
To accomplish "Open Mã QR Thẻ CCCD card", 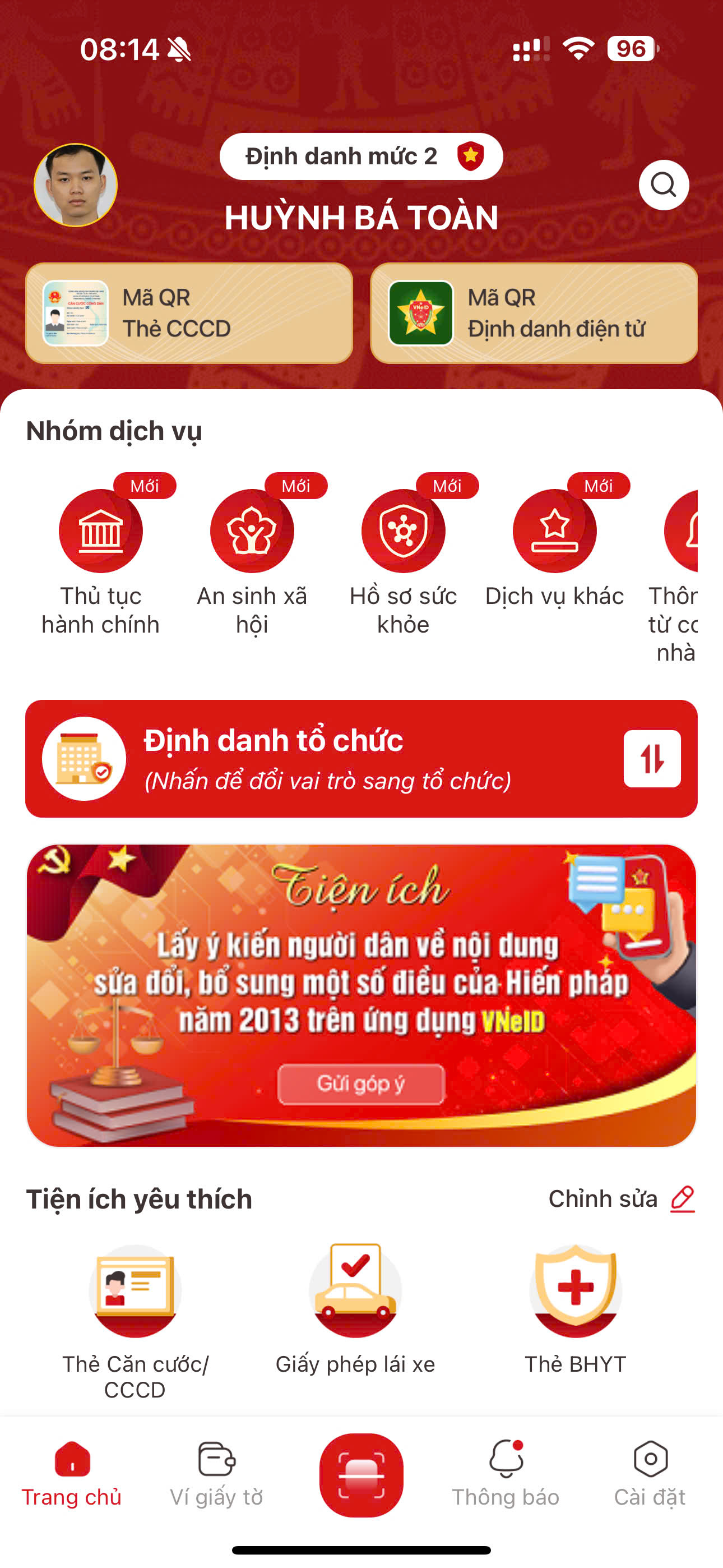I will [x=189, y=313].
